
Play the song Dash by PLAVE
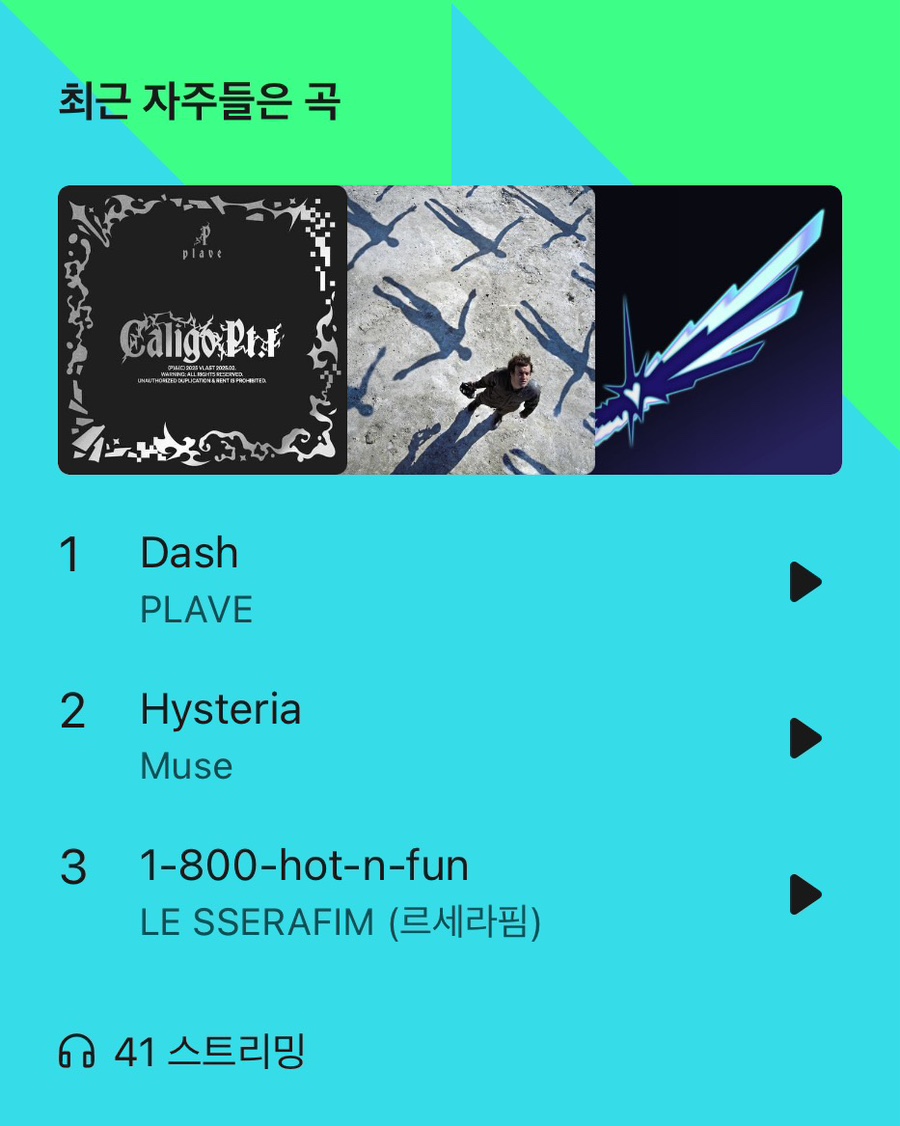click(x=805, y=582)
